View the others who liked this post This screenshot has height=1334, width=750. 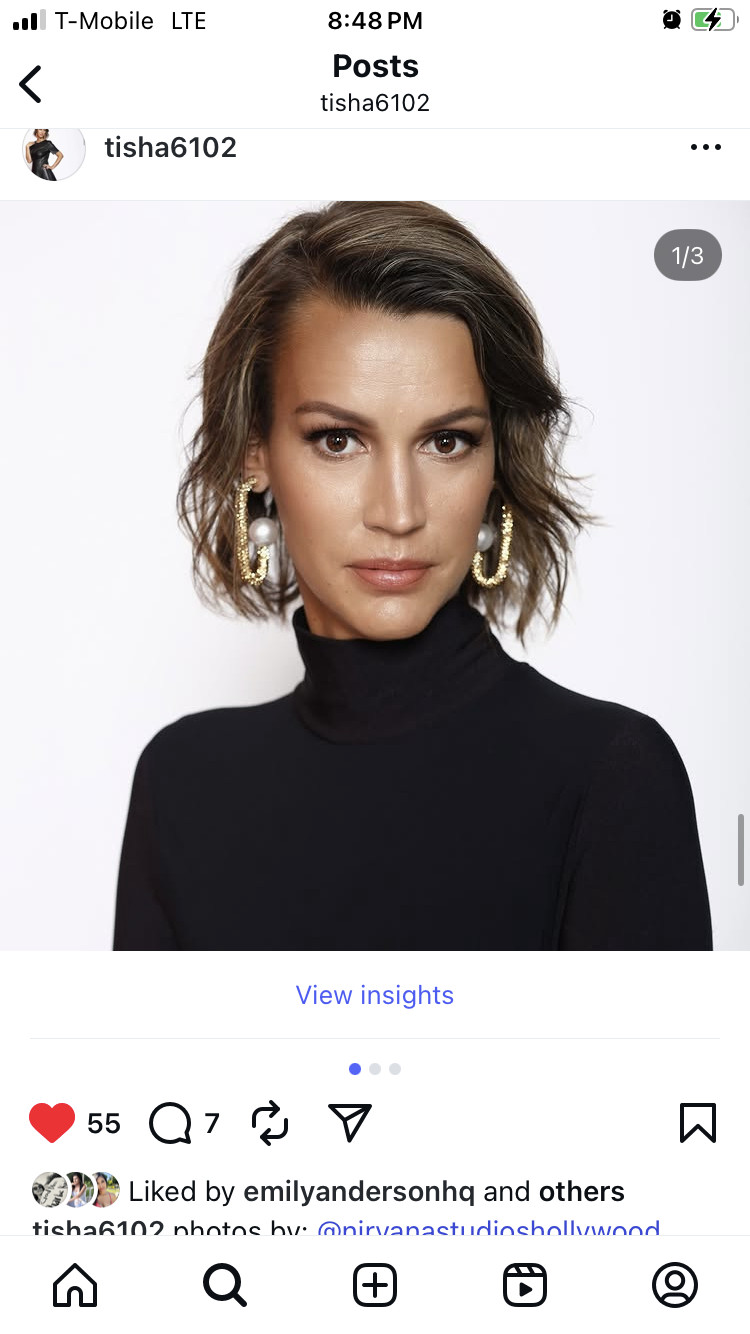click(581, 1192)
